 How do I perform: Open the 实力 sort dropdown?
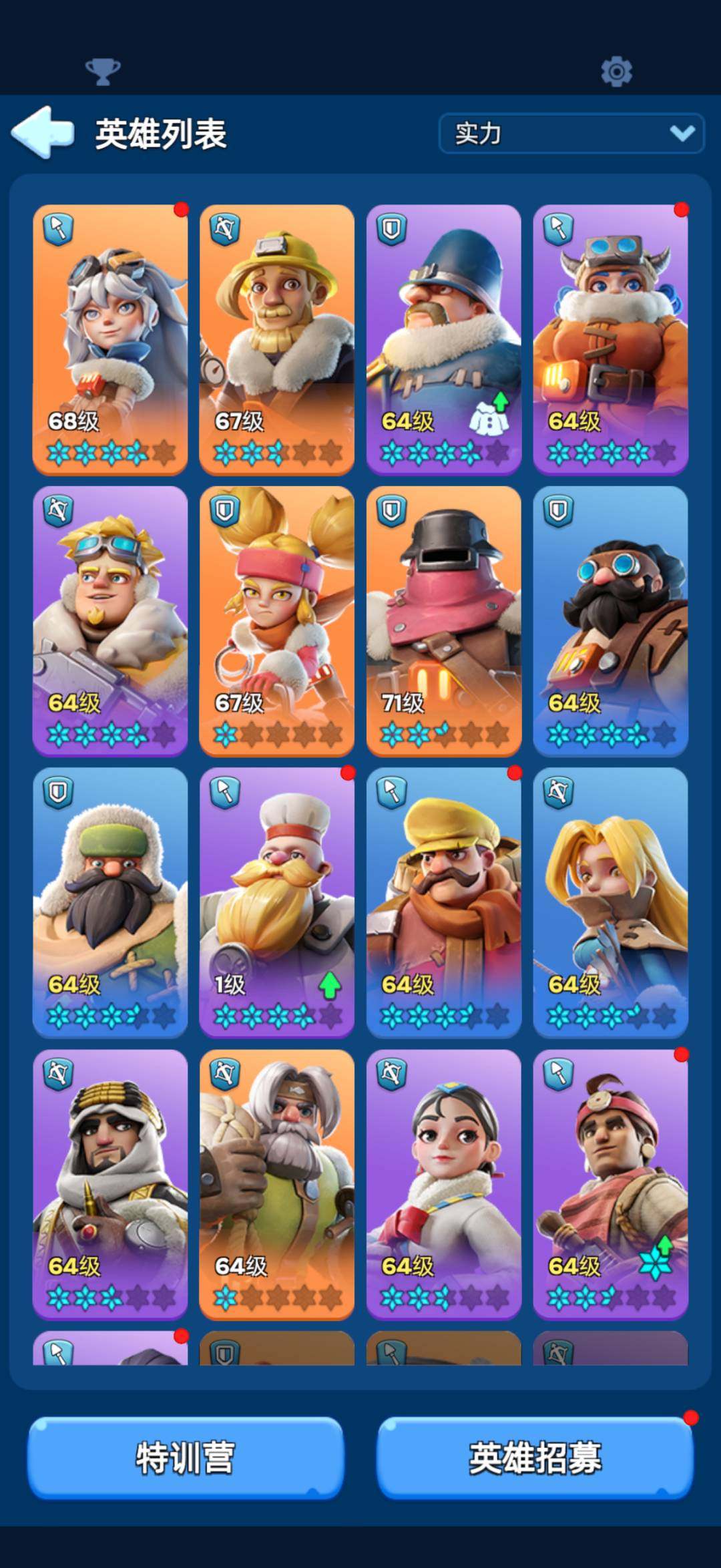[x=571, y=134]
